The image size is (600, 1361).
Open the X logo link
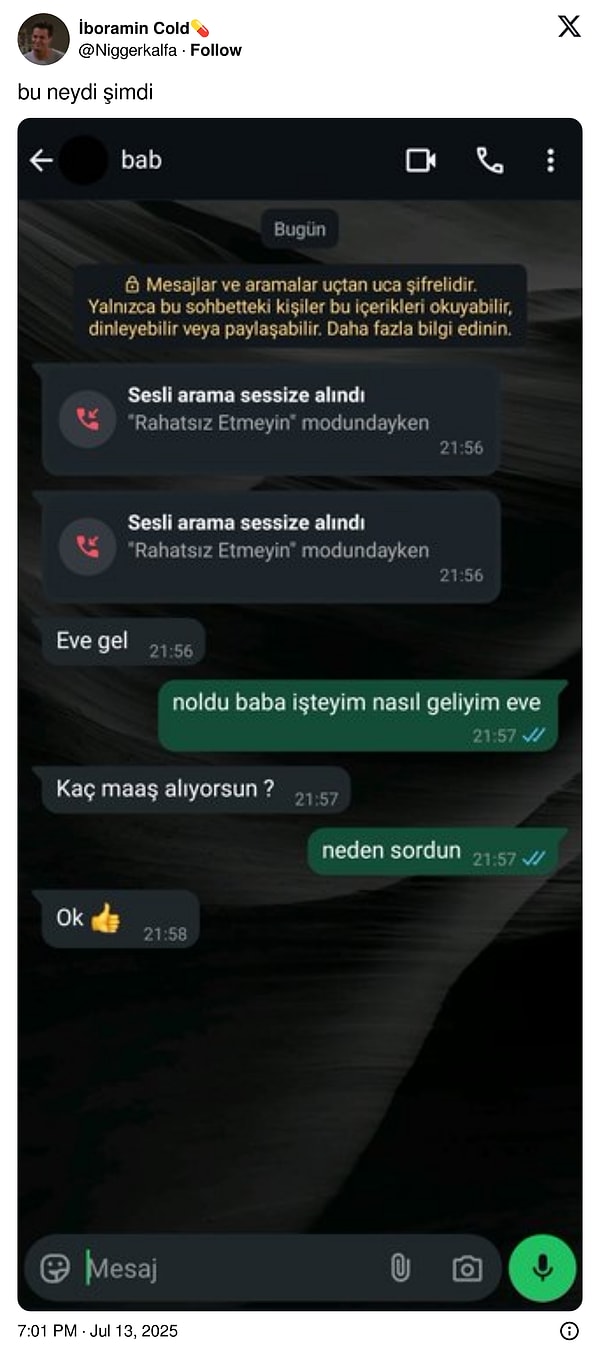click(569, 27)
